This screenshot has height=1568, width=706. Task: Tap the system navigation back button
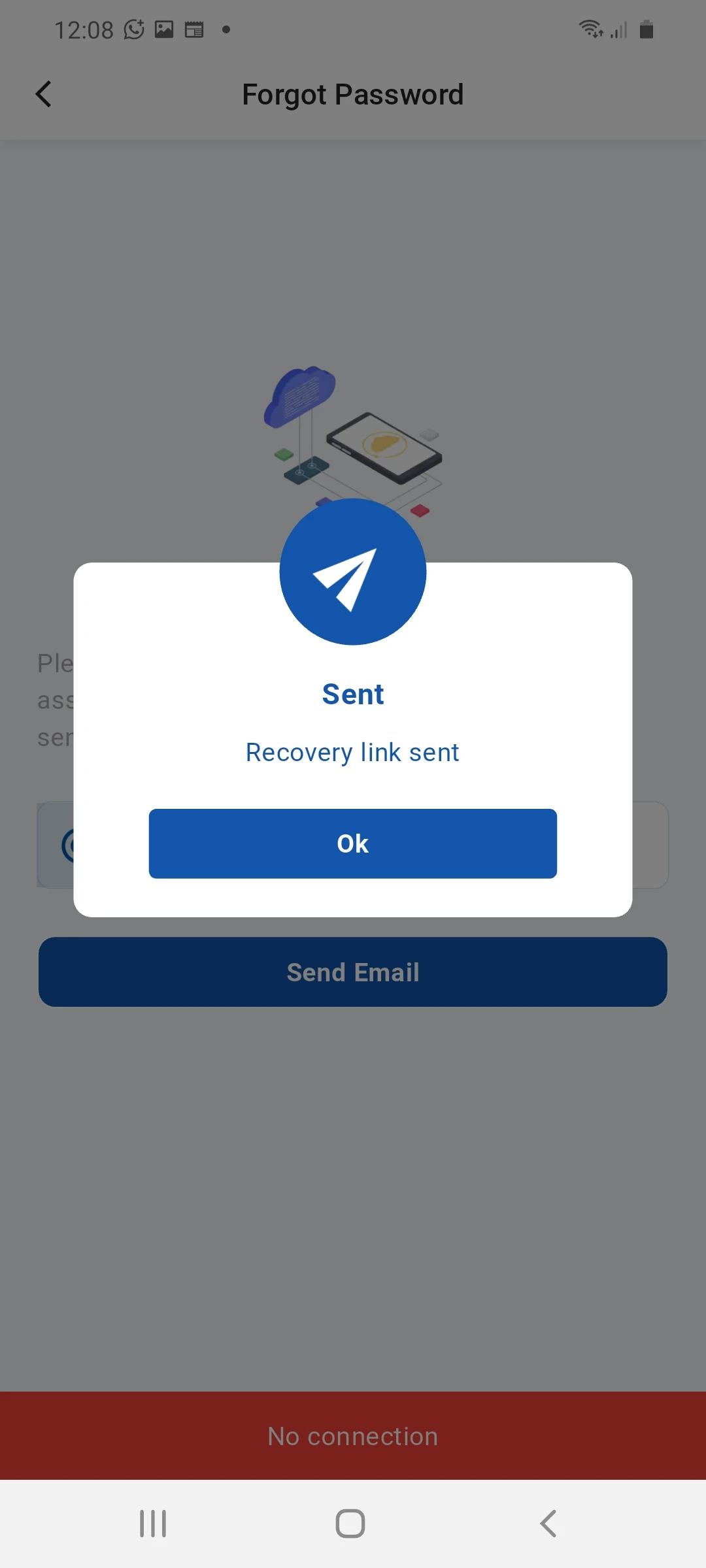pyautogui.click(x=548, y=1524)
